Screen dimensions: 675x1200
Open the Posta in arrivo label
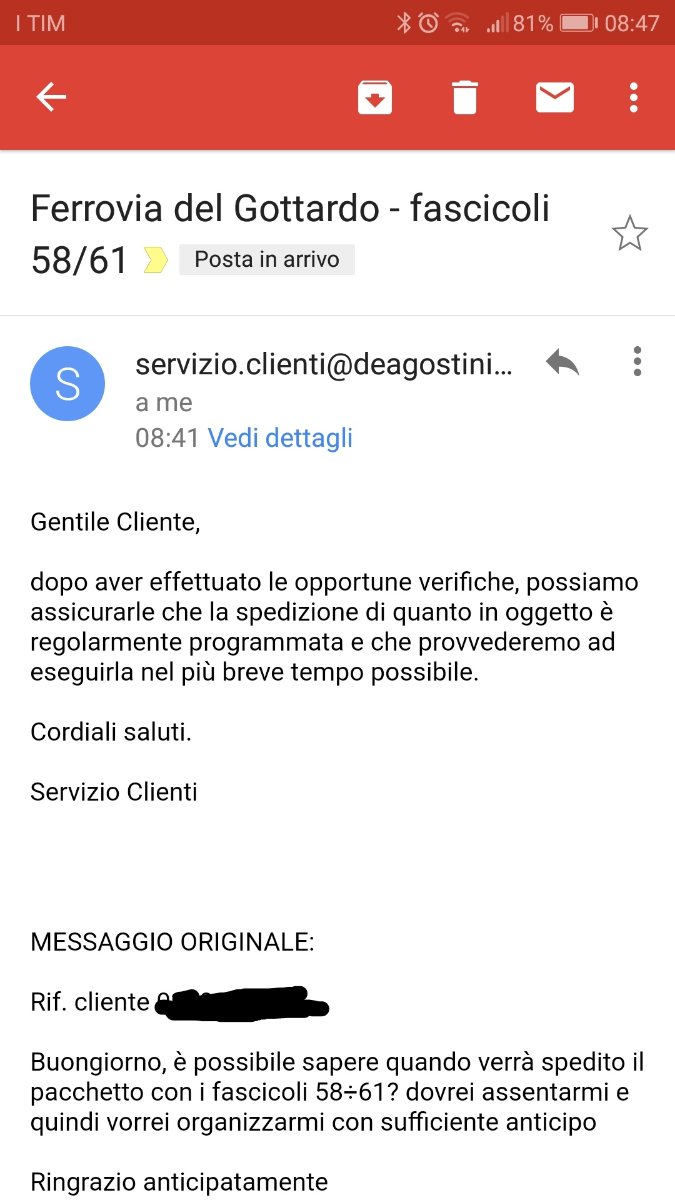[x=267, y=260]
